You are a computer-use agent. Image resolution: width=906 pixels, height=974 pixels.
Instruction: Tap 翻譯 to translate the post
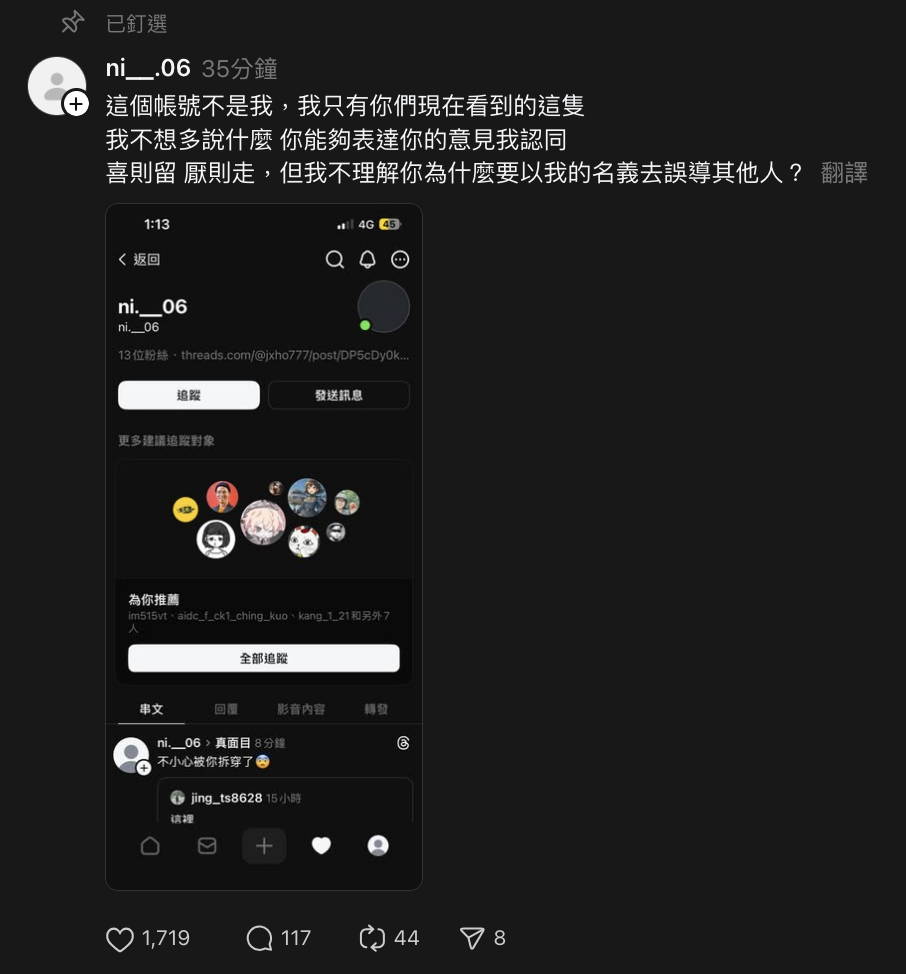843,173
